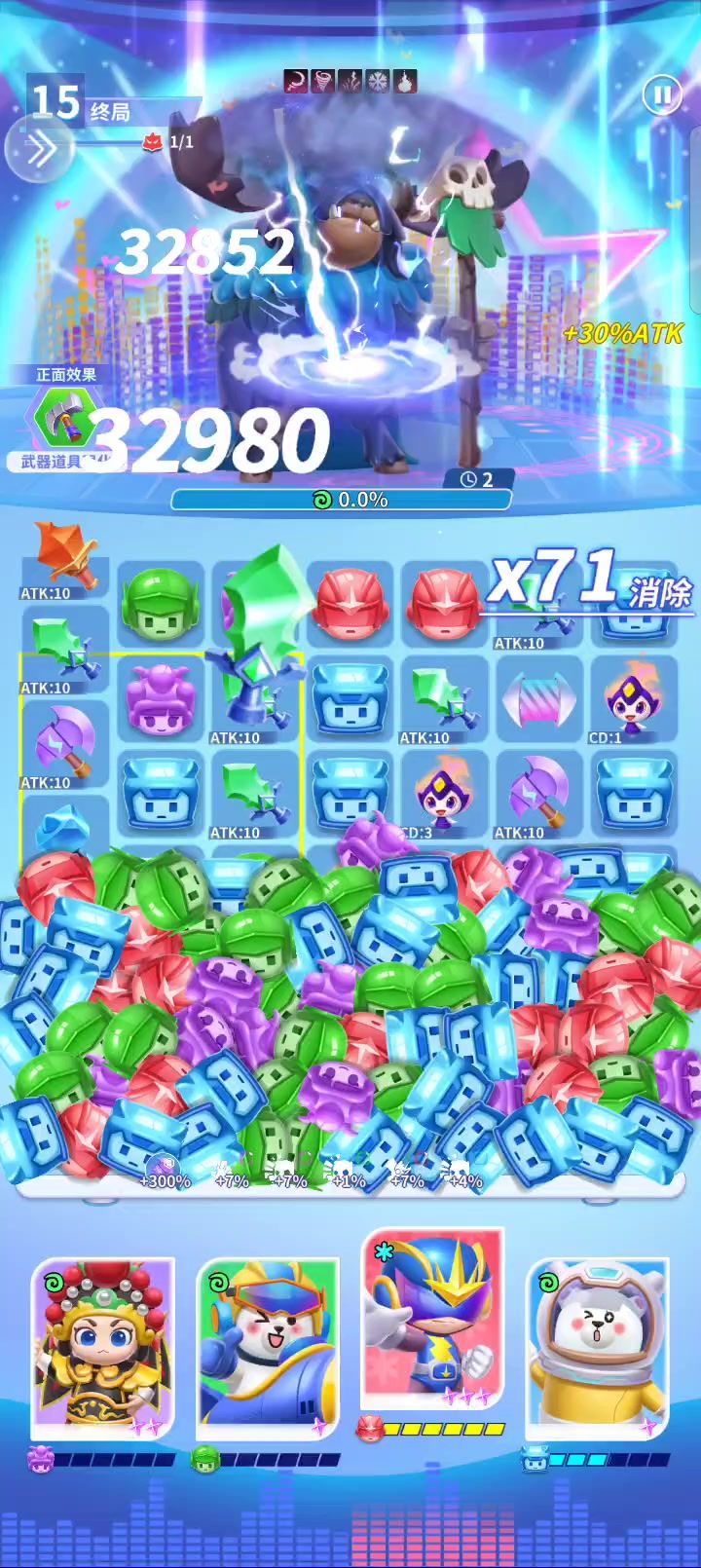Pause the battle

click(x=662, y=95)
